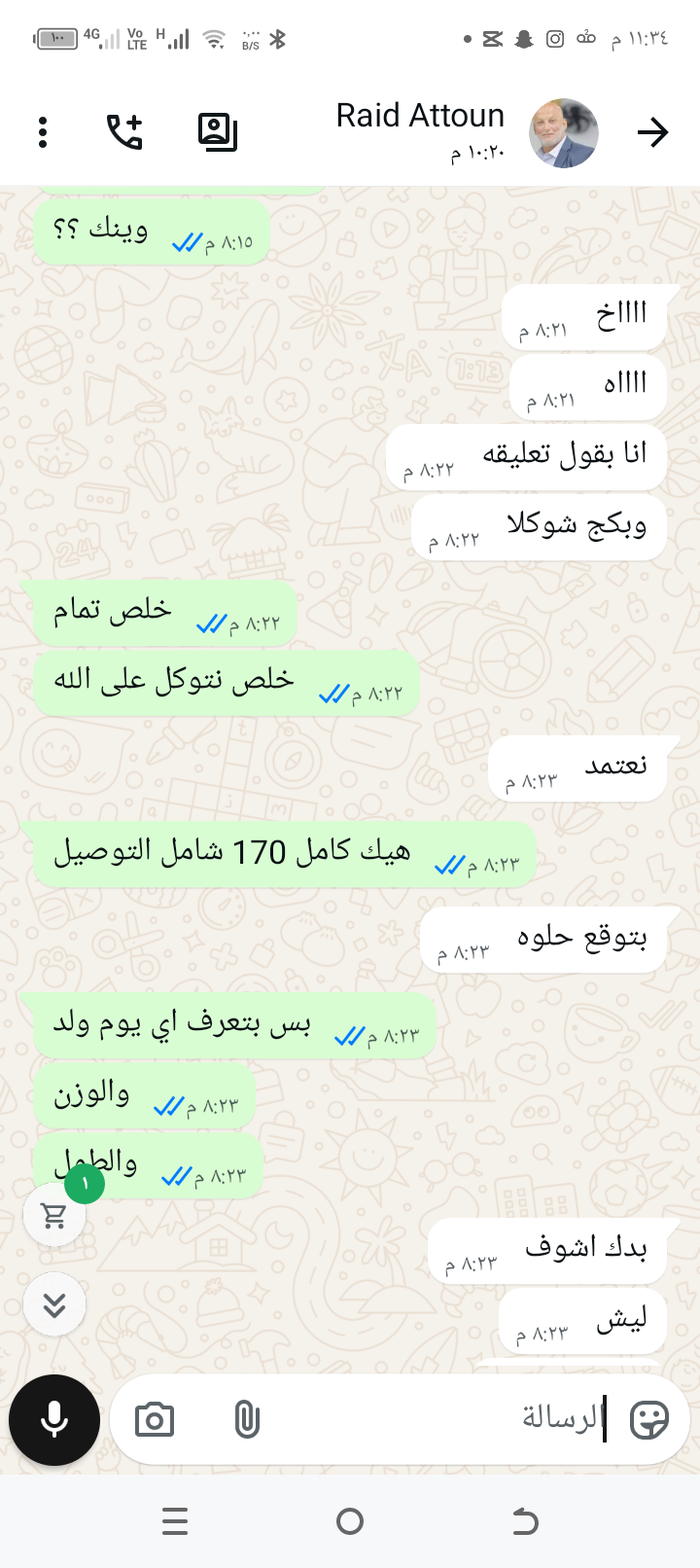Open the camera to send a photo

click(154, 1420)
